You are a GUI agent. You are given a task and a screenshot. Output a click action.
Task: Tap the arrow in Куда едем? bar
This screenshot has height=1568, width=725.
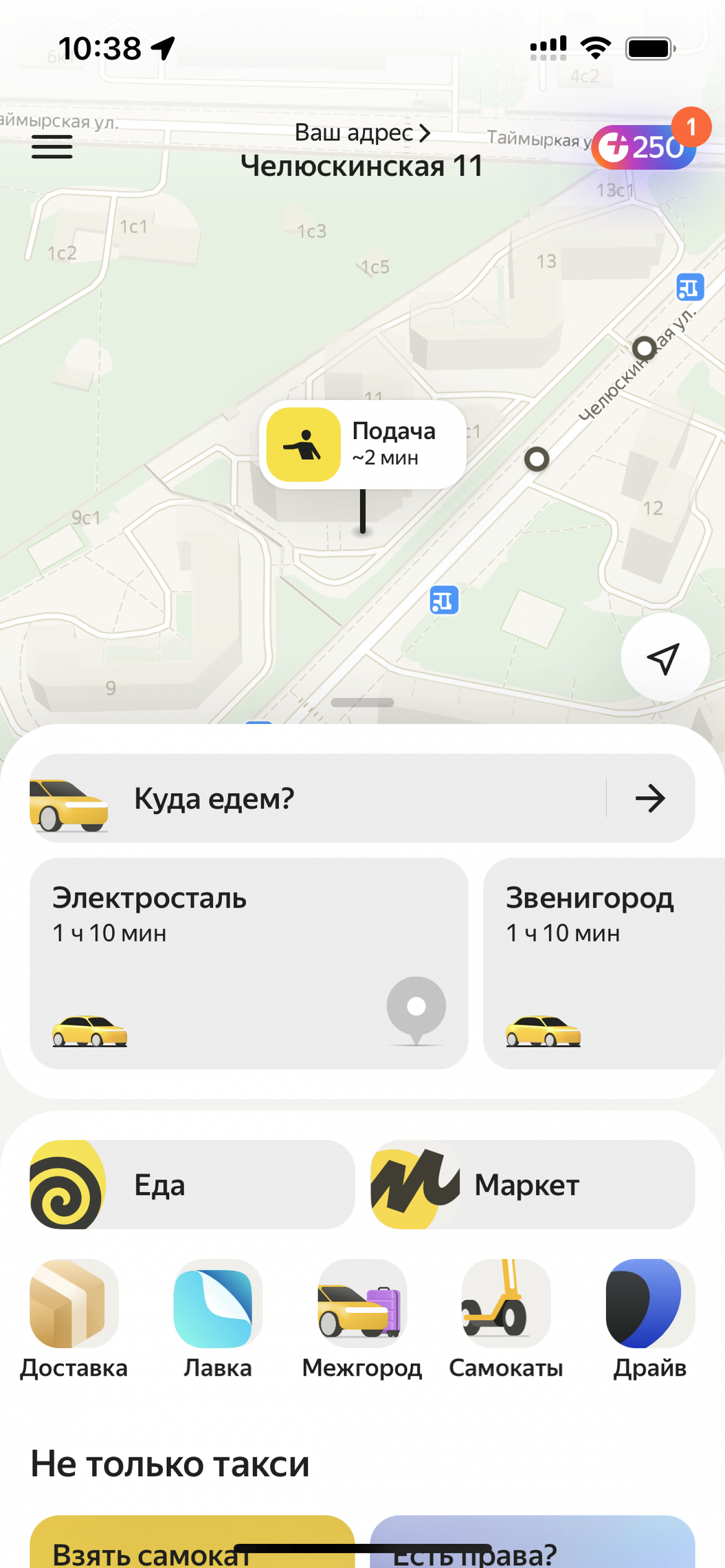[x=650, y=798]
